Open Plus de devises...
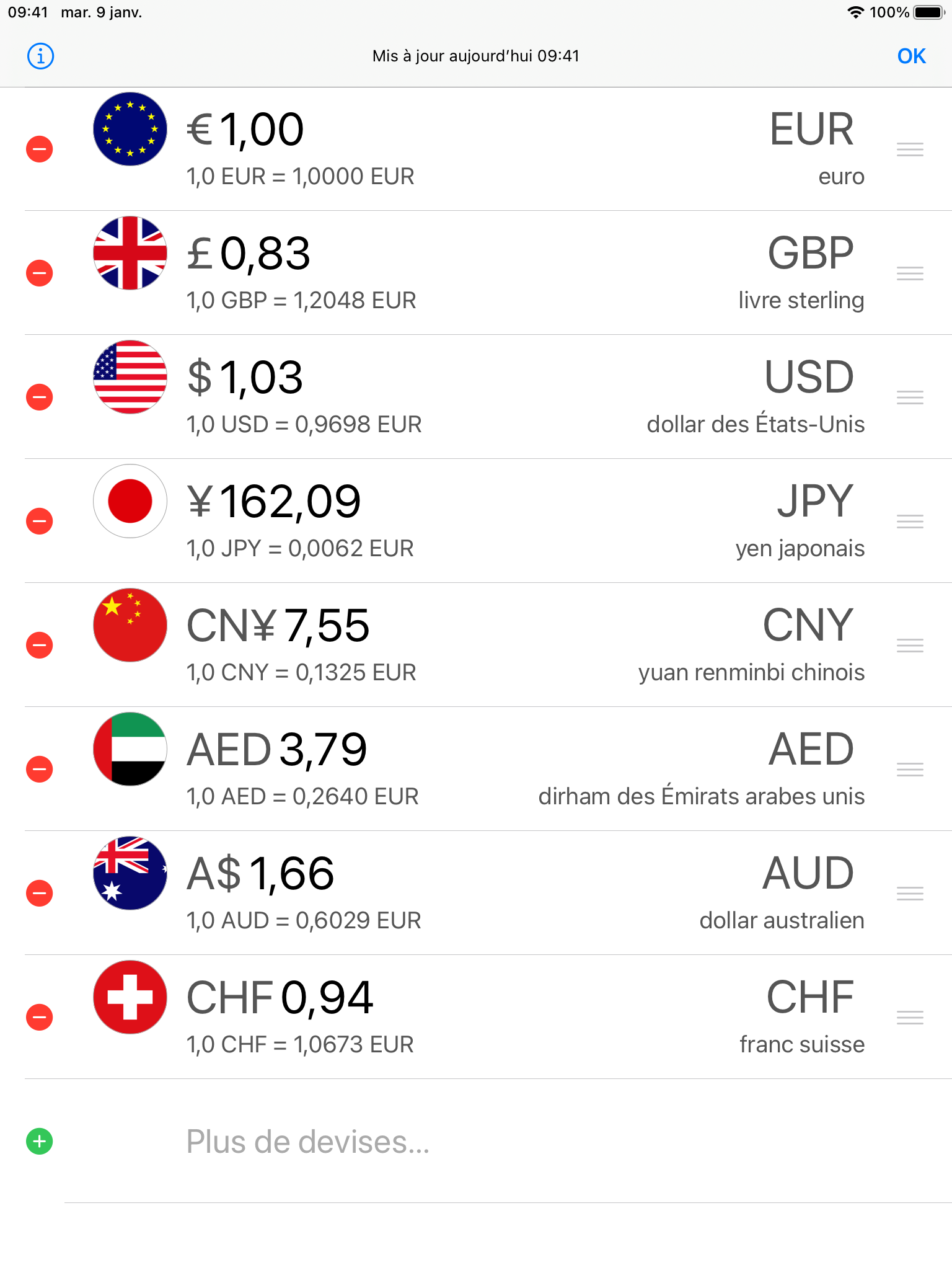 [308, 1141]
